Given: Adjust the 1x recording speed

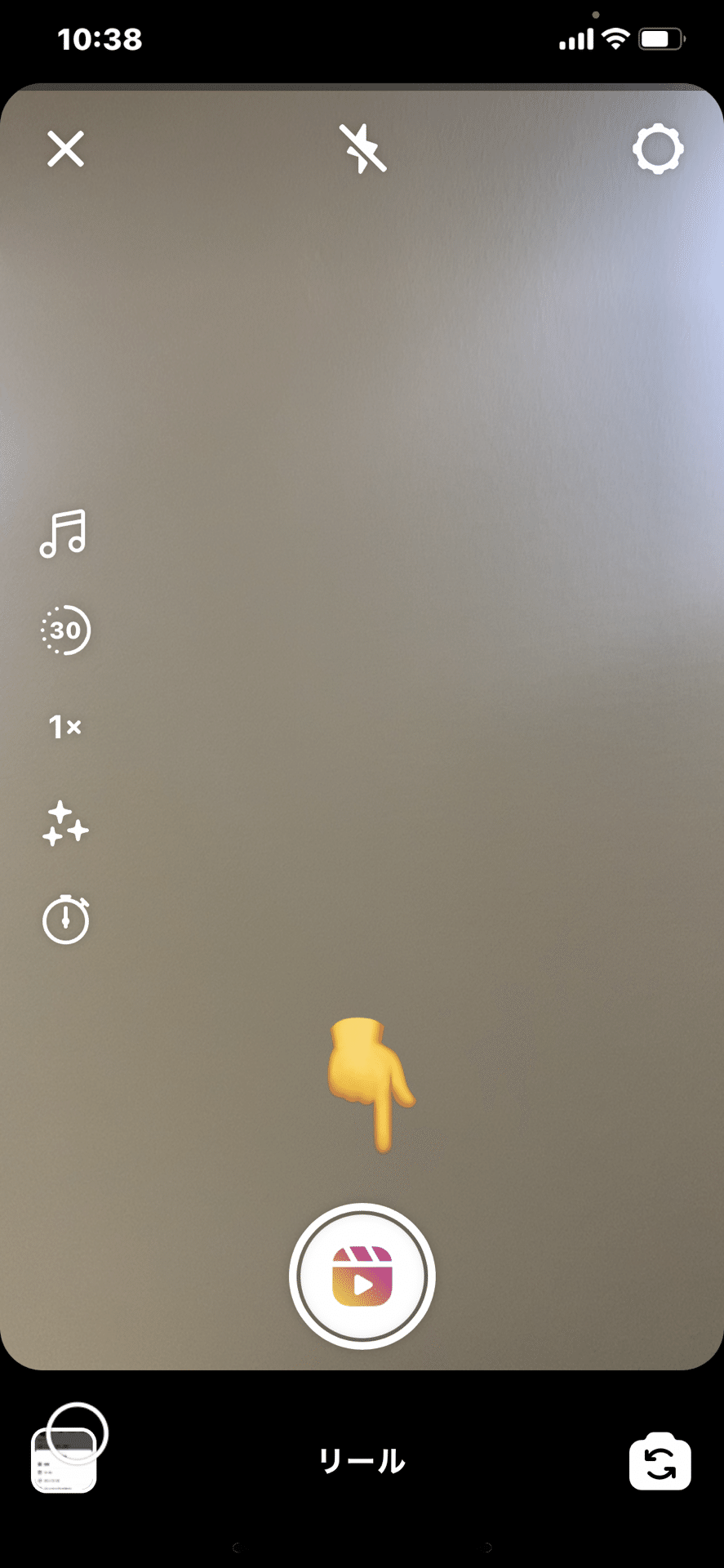Looking at the screenshot, I should click(65, 726).
